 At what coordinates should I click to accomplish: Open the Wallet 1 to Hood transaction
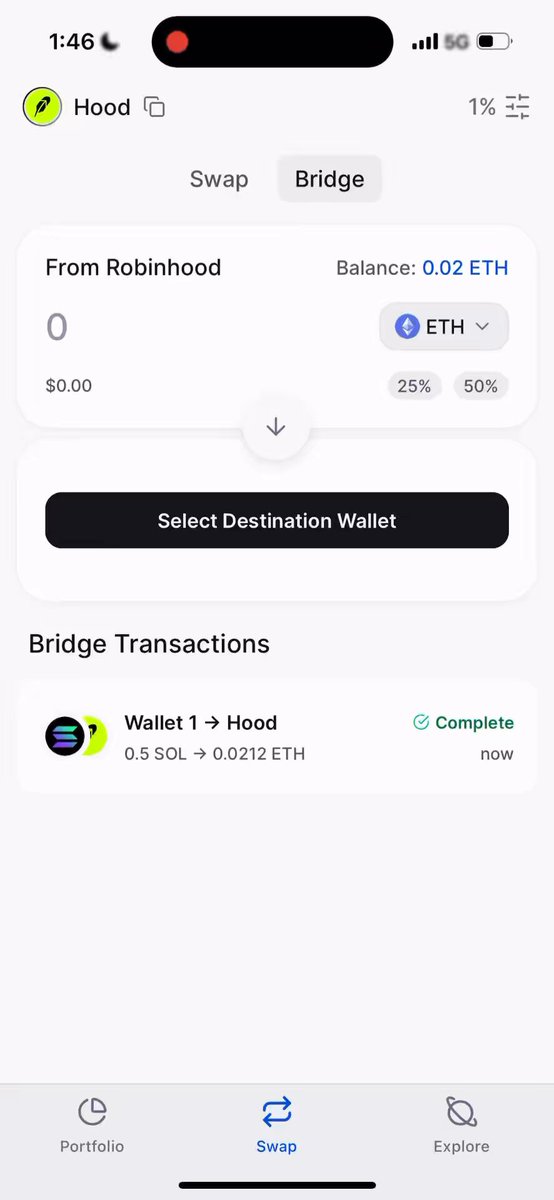(x=277, y=737)
